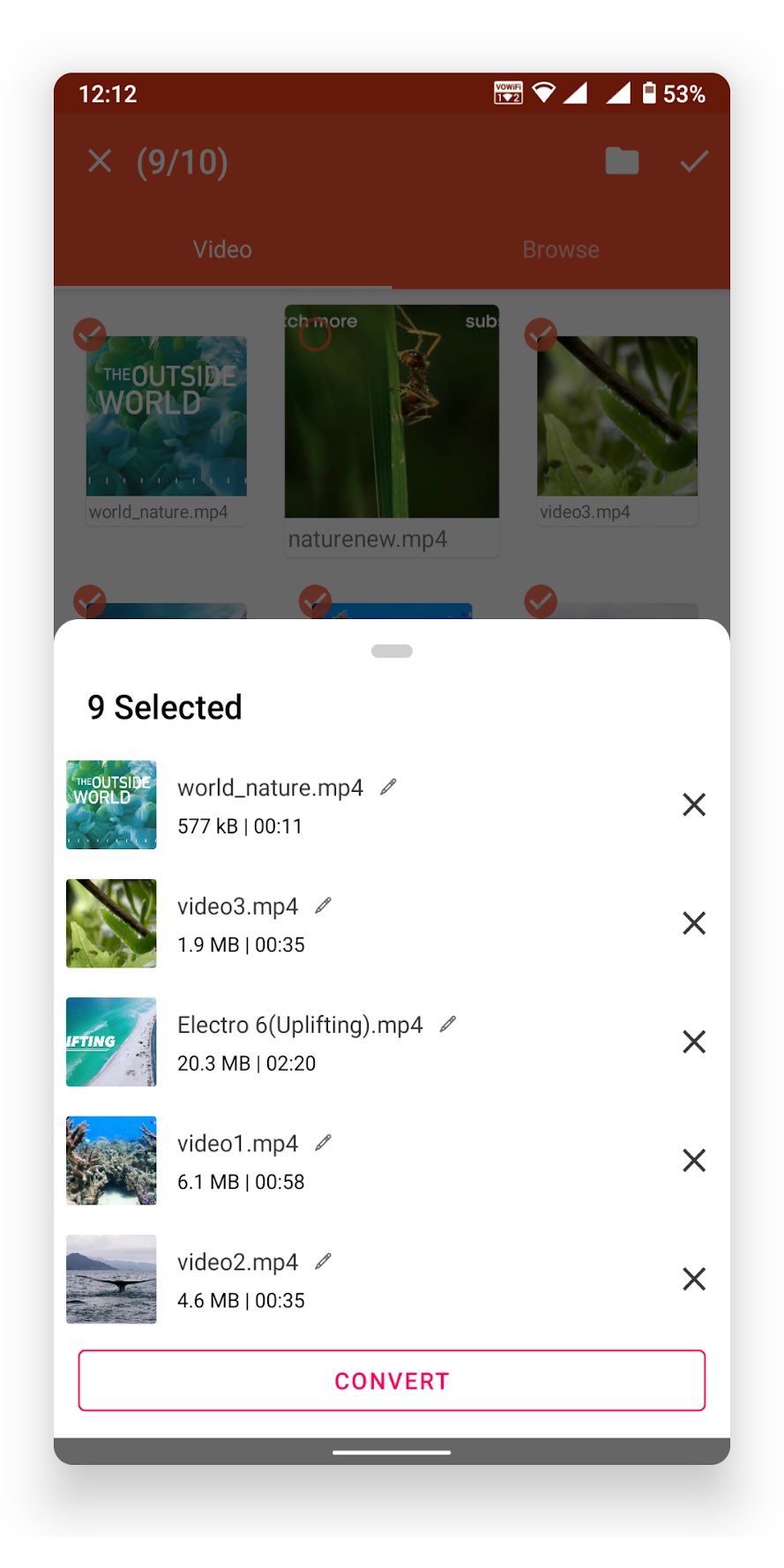This screenshot has width=784, height=1568.
Task: Edit the Electro 6(Uplifting).mp4 filename
Action: click(448, 1024)
